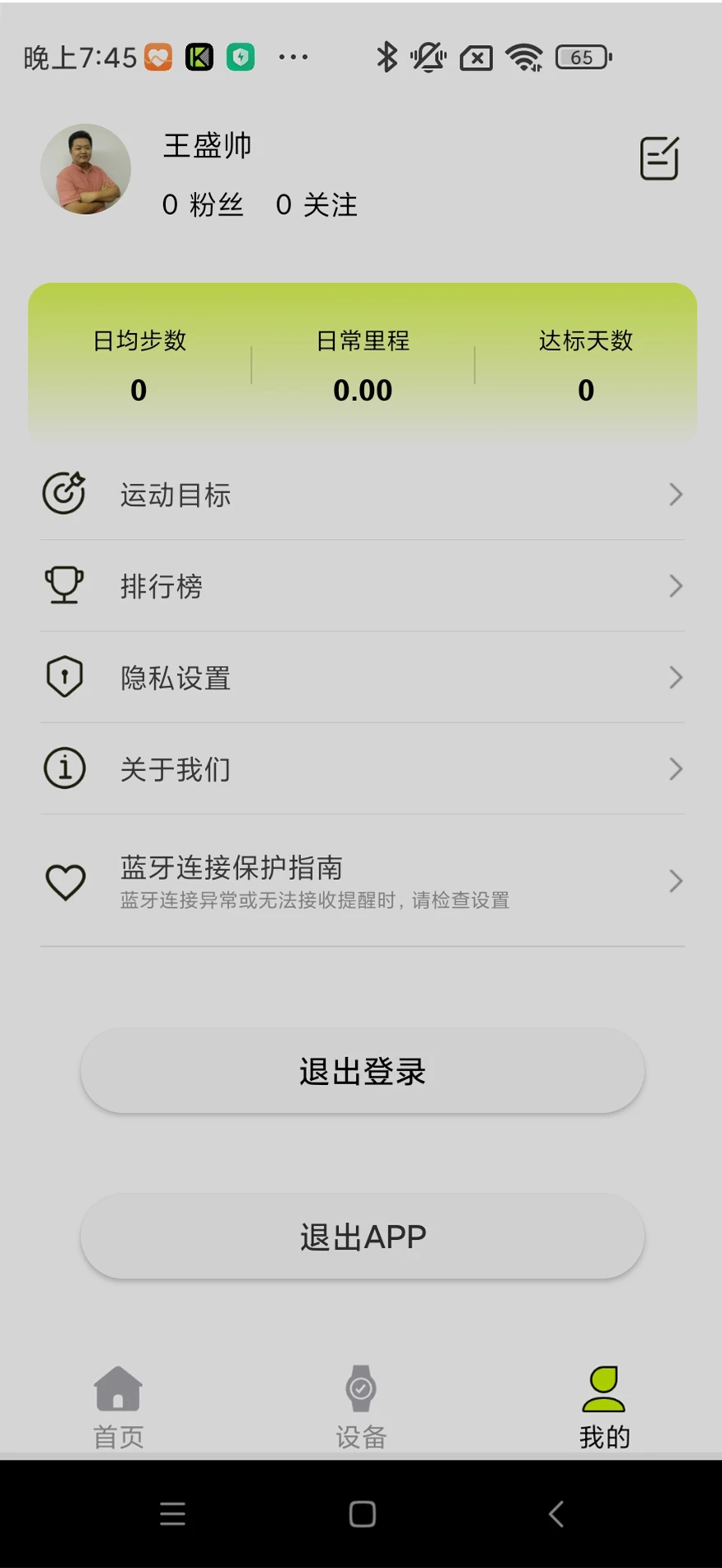Tap the 退出APP button

coord(361,1236)
